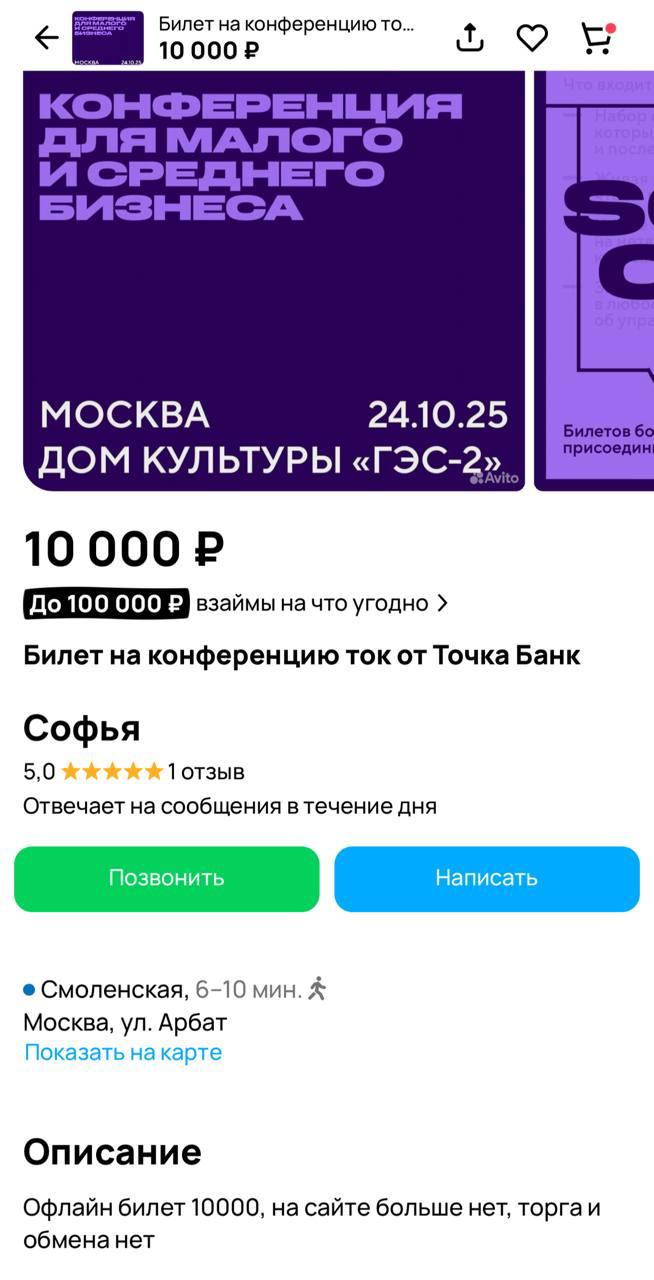Share this ticket listing
This screenshot has width=654, height=1280.
click(x=469, y=38)
